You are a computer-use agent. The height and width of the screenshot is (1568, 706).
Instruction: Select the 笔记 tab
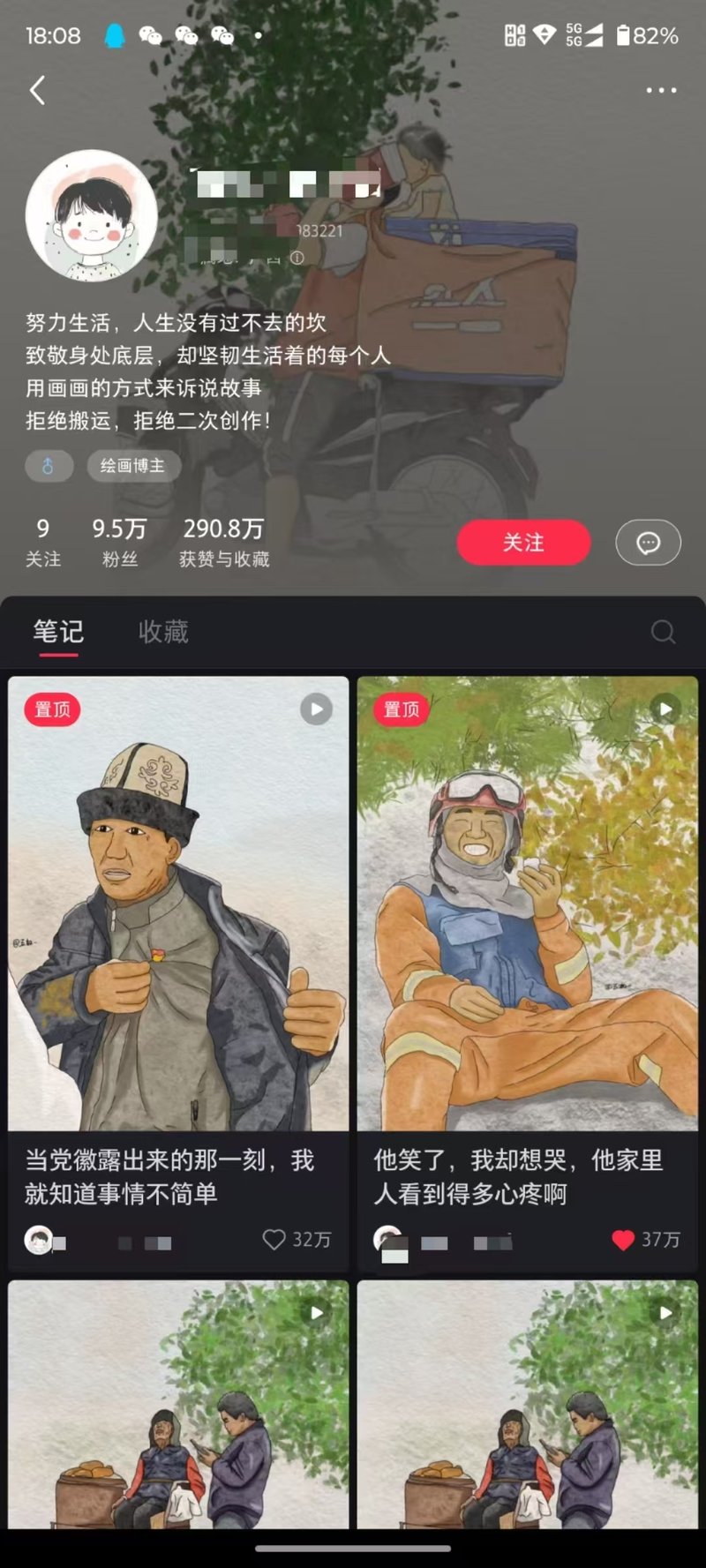(x=58, y=632)
